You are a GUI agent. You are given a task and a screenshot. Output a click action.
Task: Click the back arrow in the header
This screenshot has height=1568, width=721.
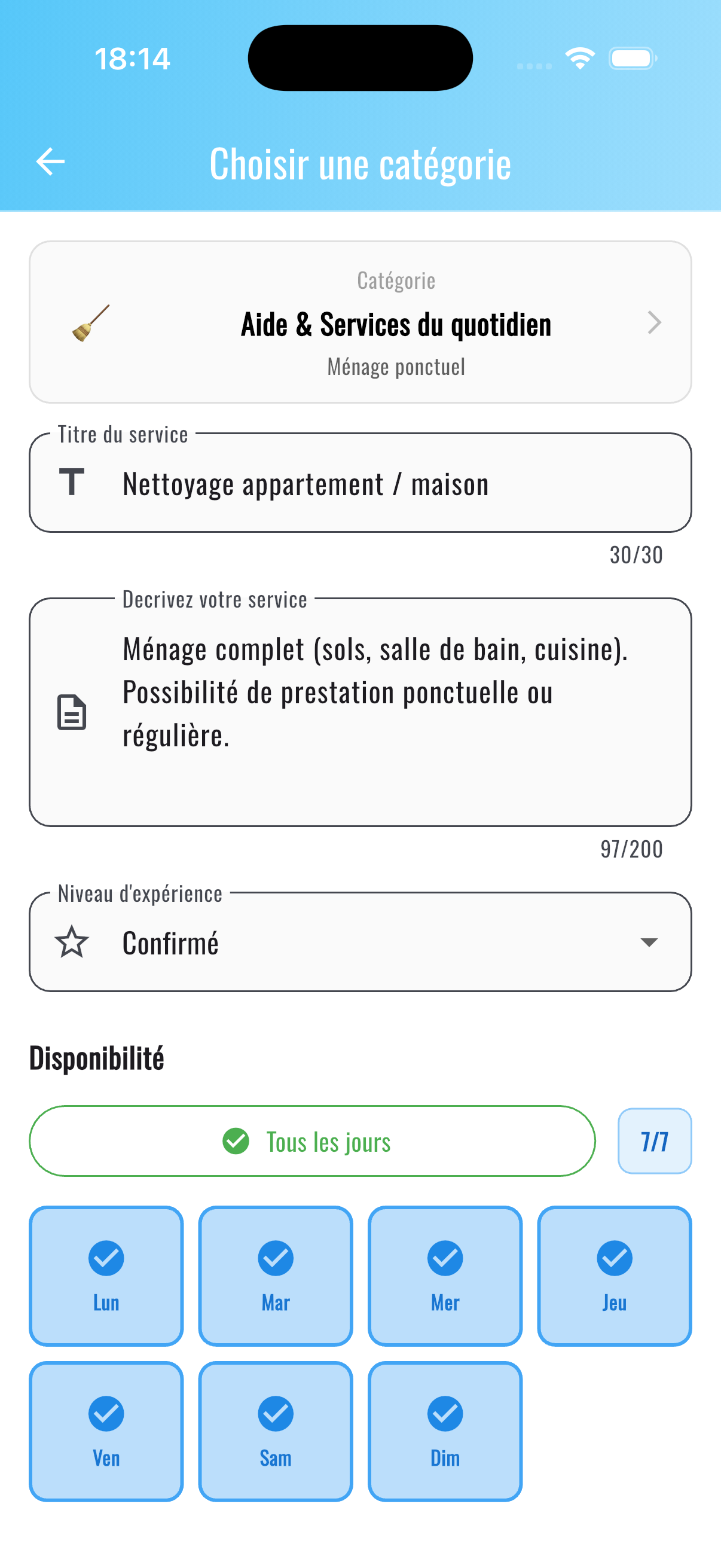point(50,163)
